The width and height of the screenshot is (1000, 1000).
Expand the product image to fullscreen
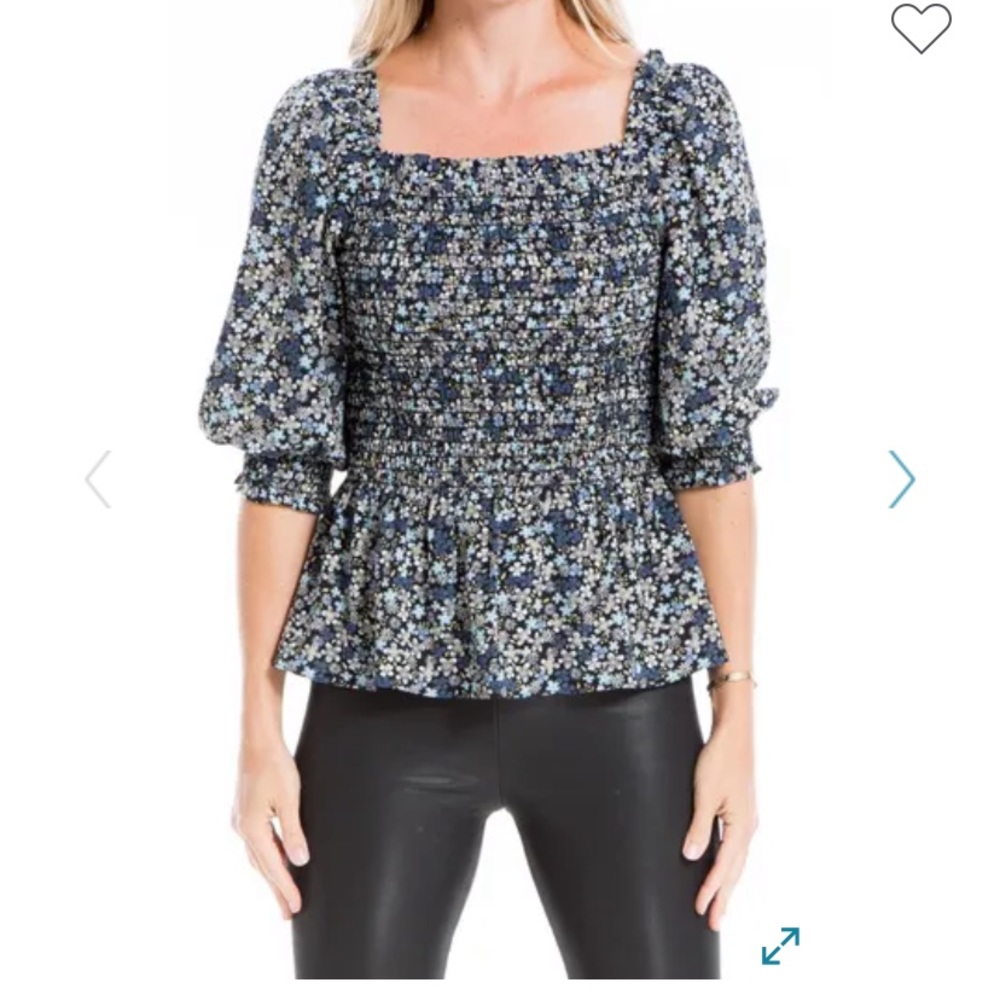point(780,945)
